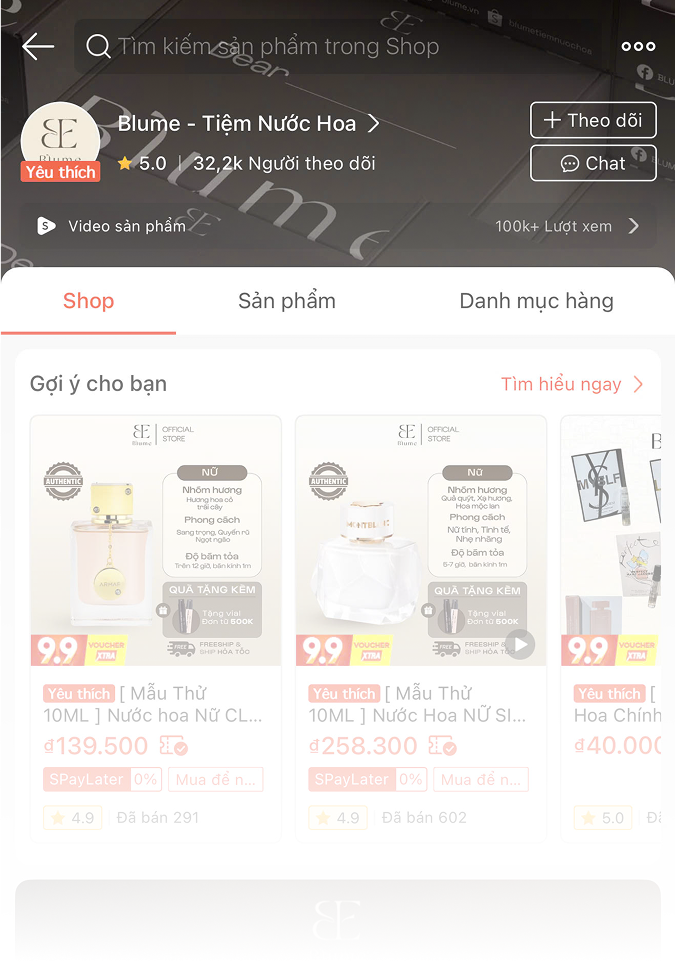The height and width of the screenshot is (962, 675).
Task: Open the three-dot overflow menu
Action: click(x=638, y=46)
